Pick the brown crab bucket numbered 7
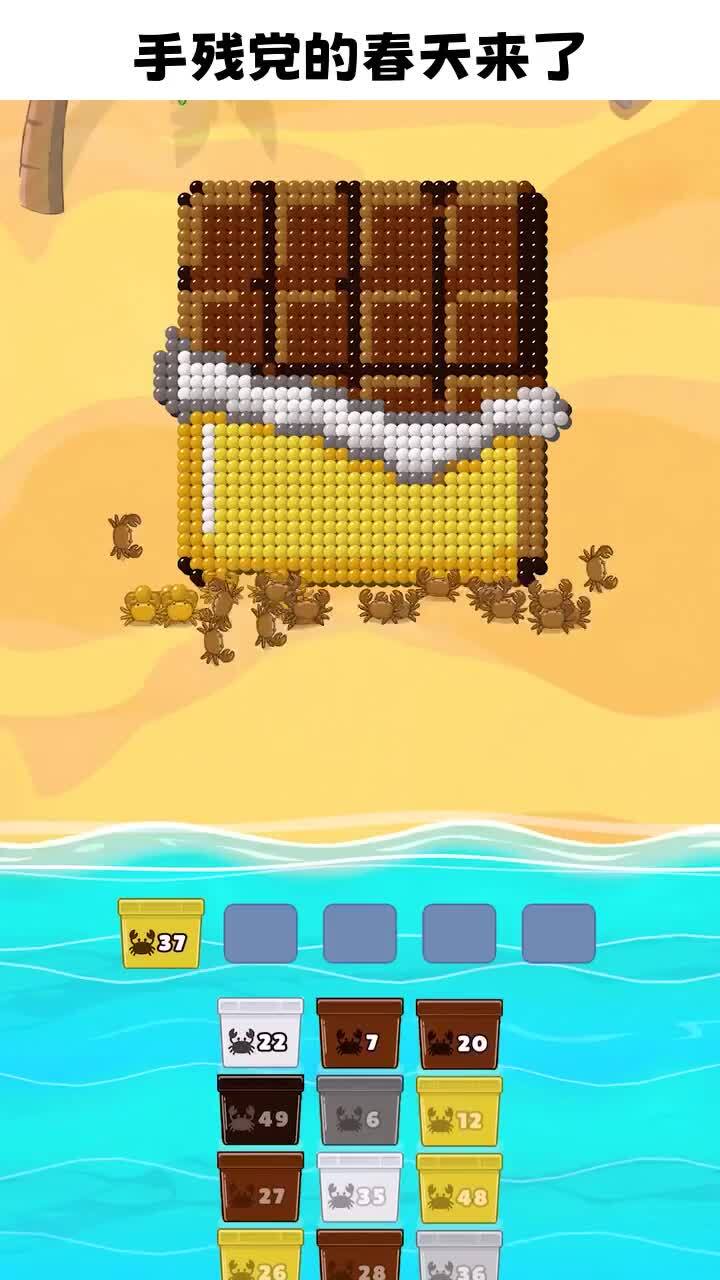Viewport: 720px width, 1280px height. 360,1033
